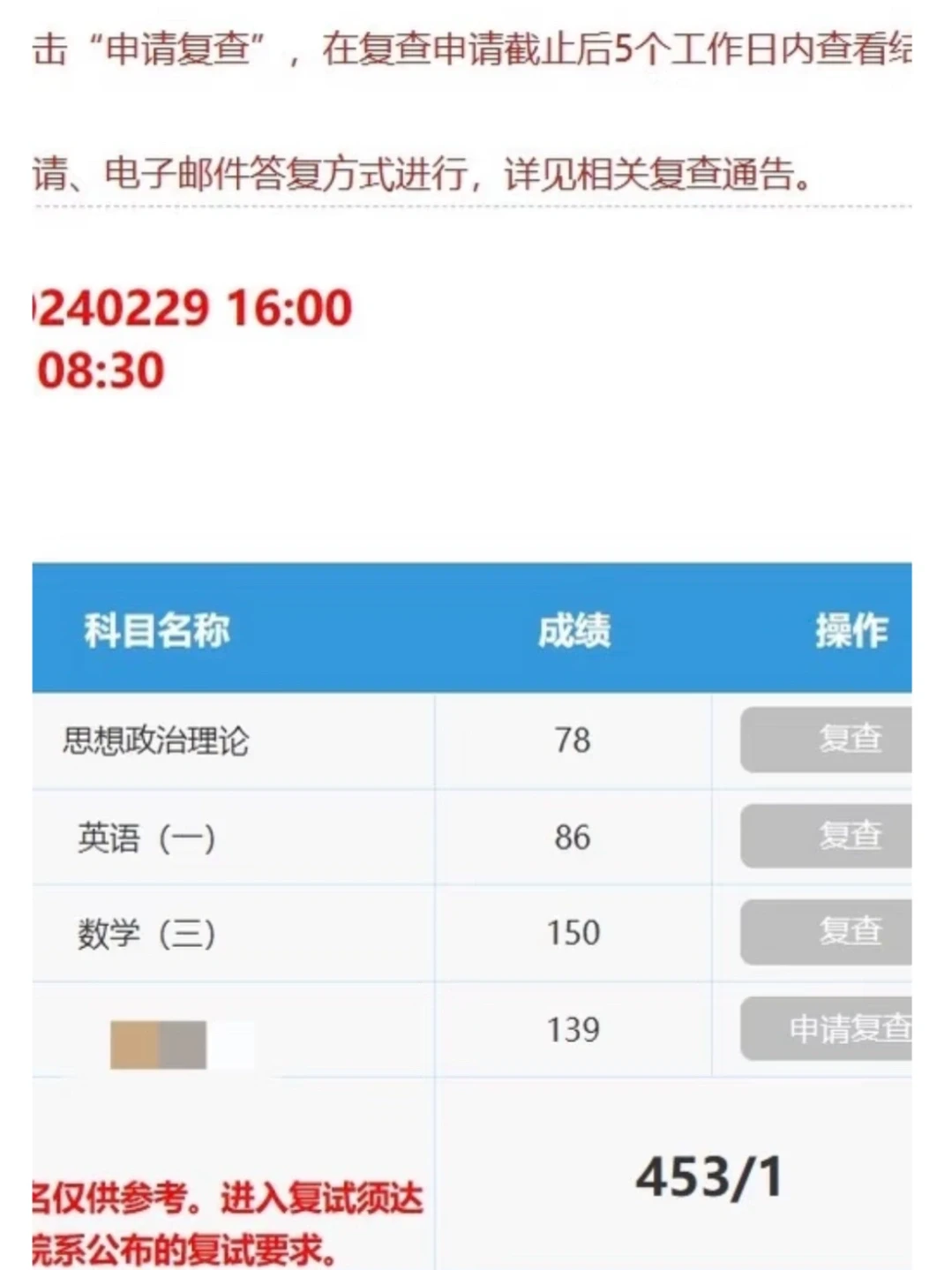This screenshot has height=1270, width=952.
Task: Click 复查 for 思想政治理论 score
Action: point(849,740)
